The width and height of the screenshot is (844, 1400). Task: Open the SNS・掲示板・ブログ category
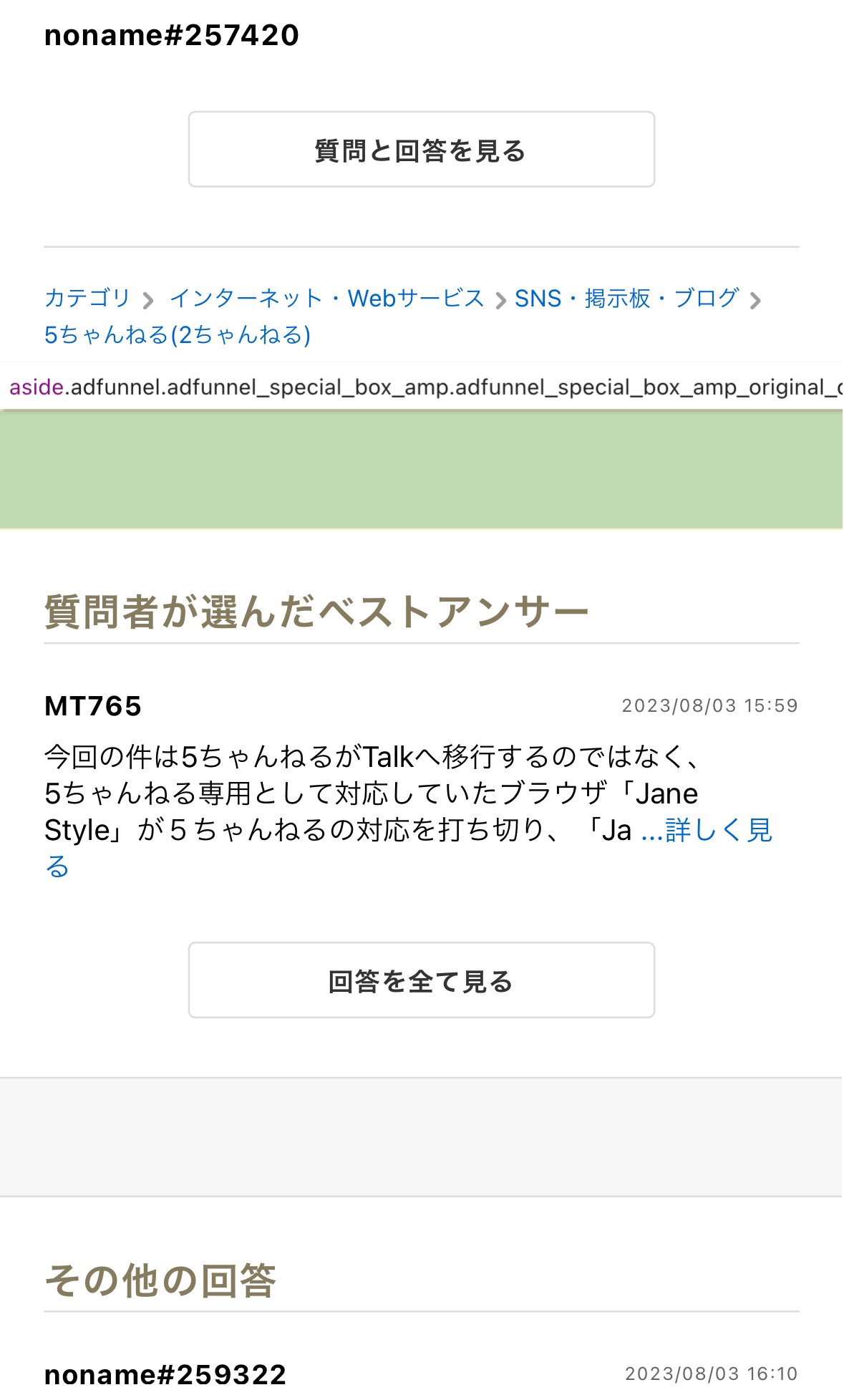(626, 299)
